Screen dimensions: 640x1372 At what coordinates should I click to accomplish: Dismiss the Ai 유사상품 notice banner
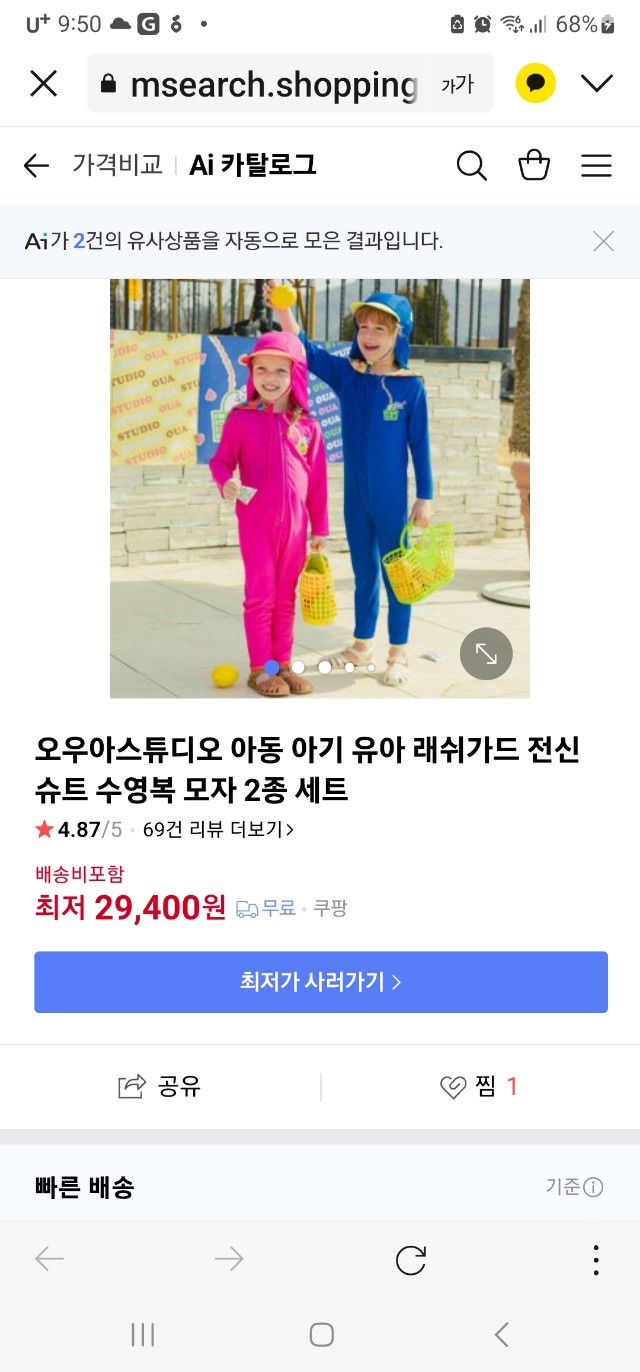(603, 241)
